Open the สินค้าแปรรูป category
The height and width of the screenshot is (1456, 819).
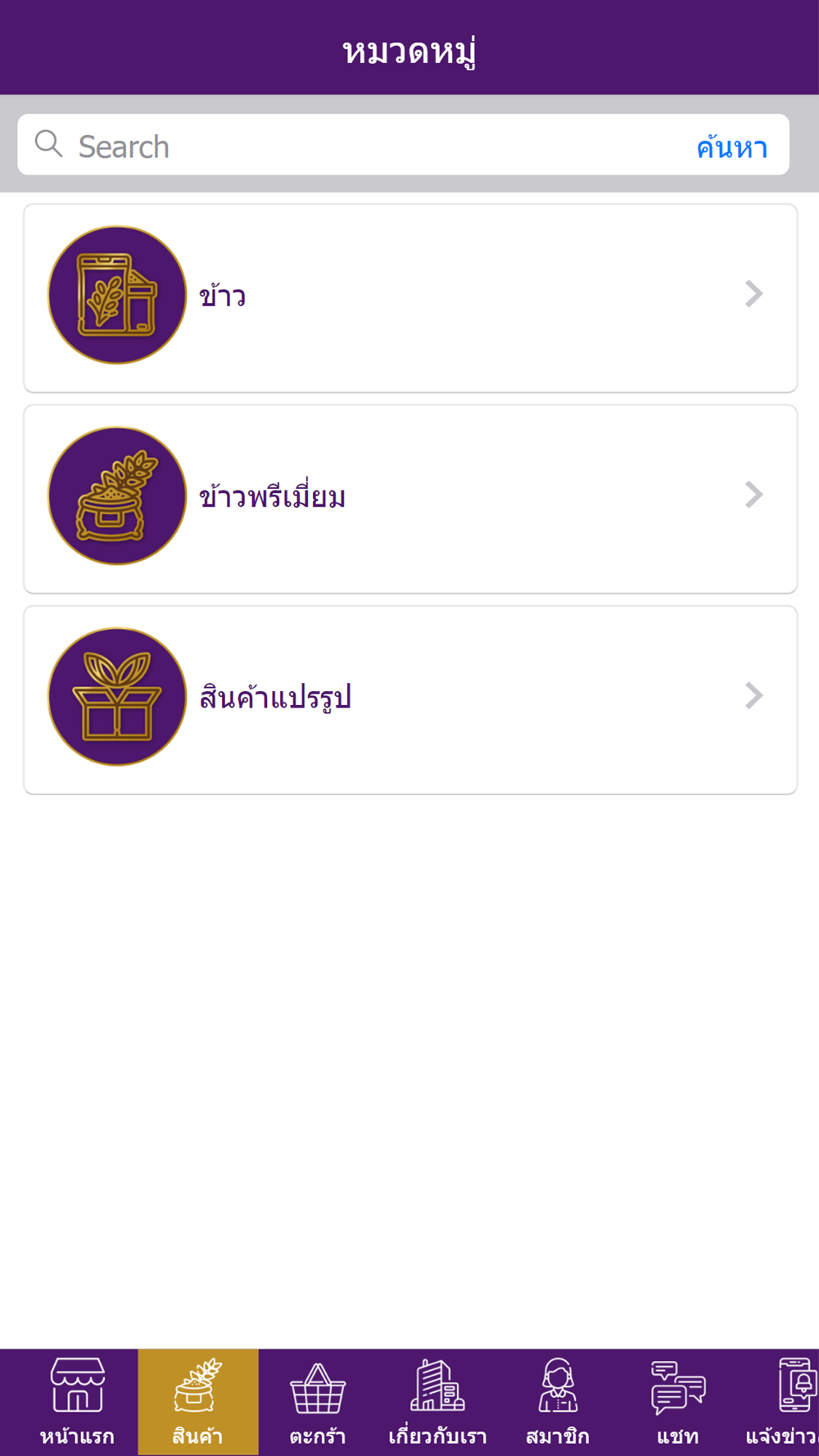coord(410,699)
